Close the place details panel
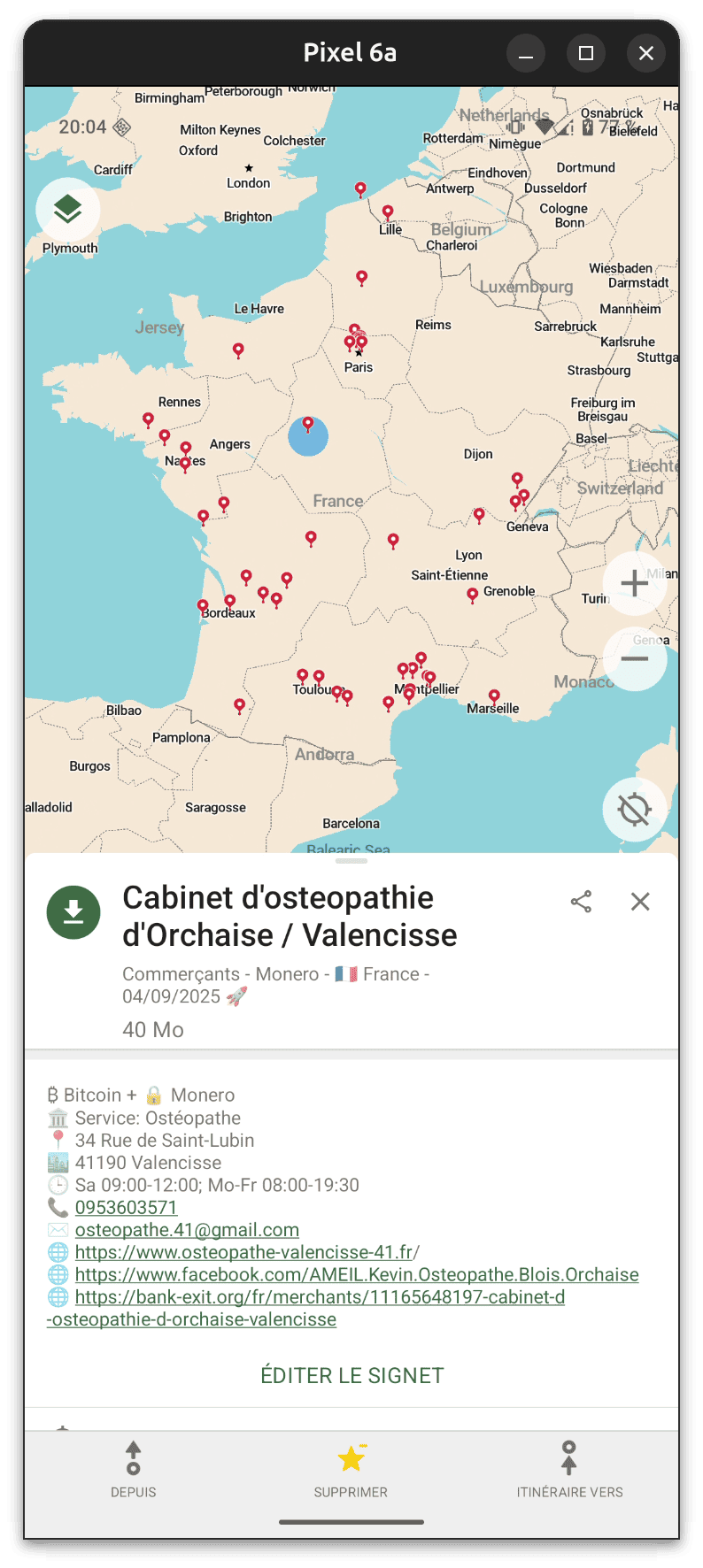This screenshot has width=703, height=1568. [640, 902]
